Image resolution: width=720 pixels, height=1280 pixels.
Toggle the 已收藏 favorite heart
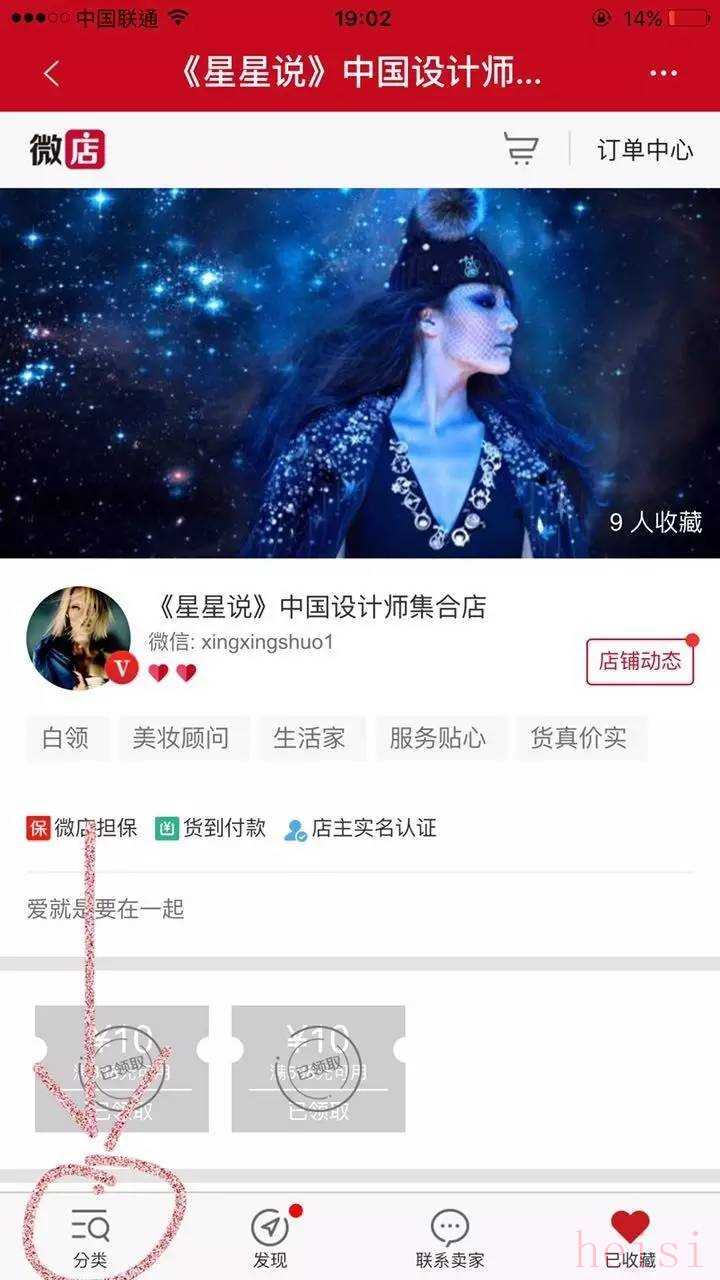tap(630, 1237)
